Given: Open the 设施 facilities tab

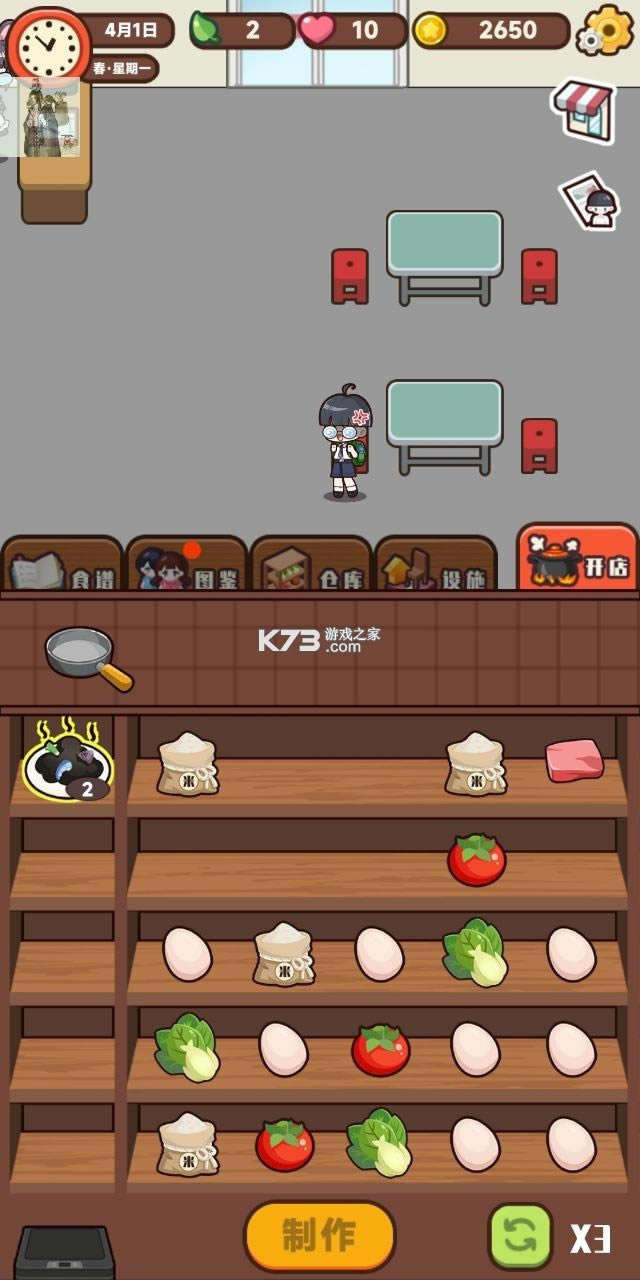Looking at the screenshot, I should point(436,567).
